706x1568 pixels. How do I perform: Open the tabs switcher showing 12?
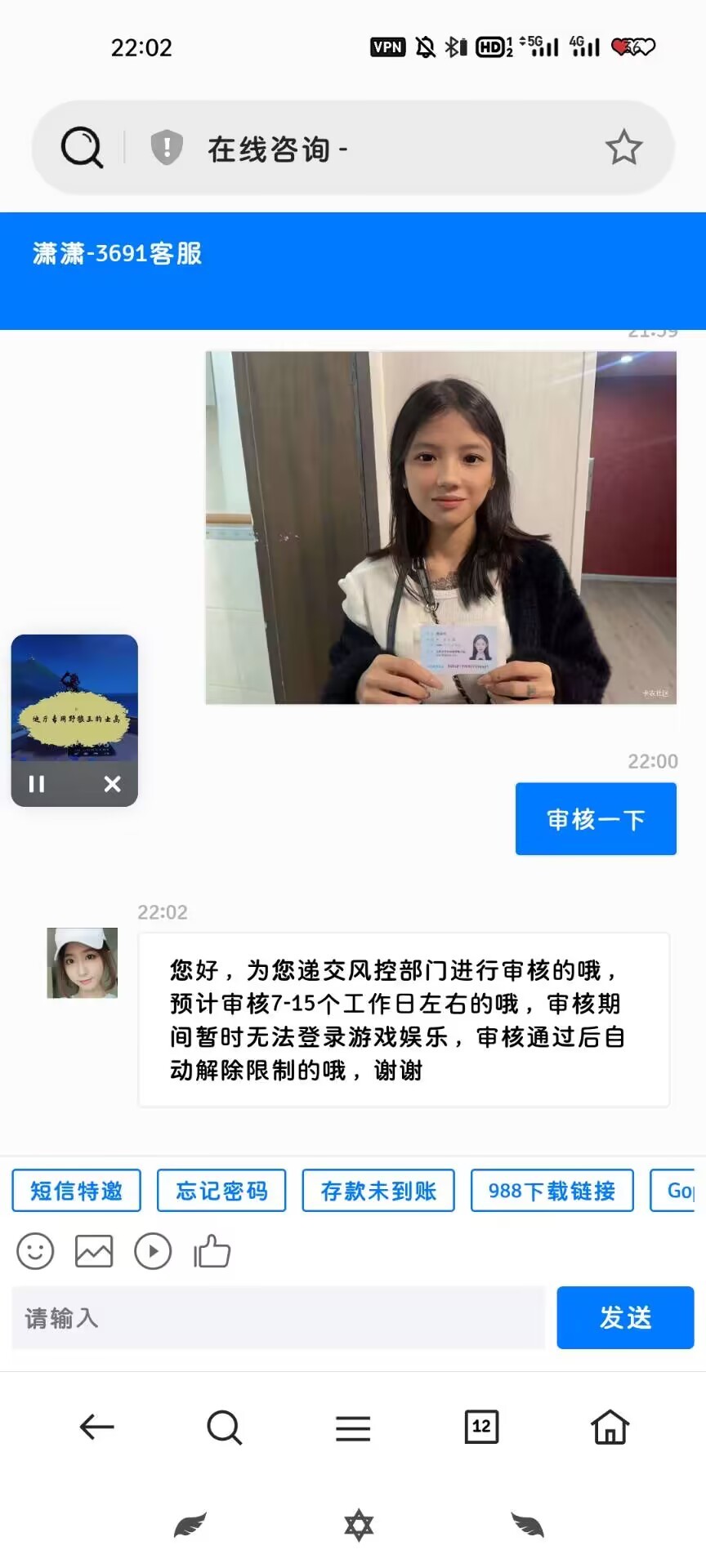(x=481, y=1427)
